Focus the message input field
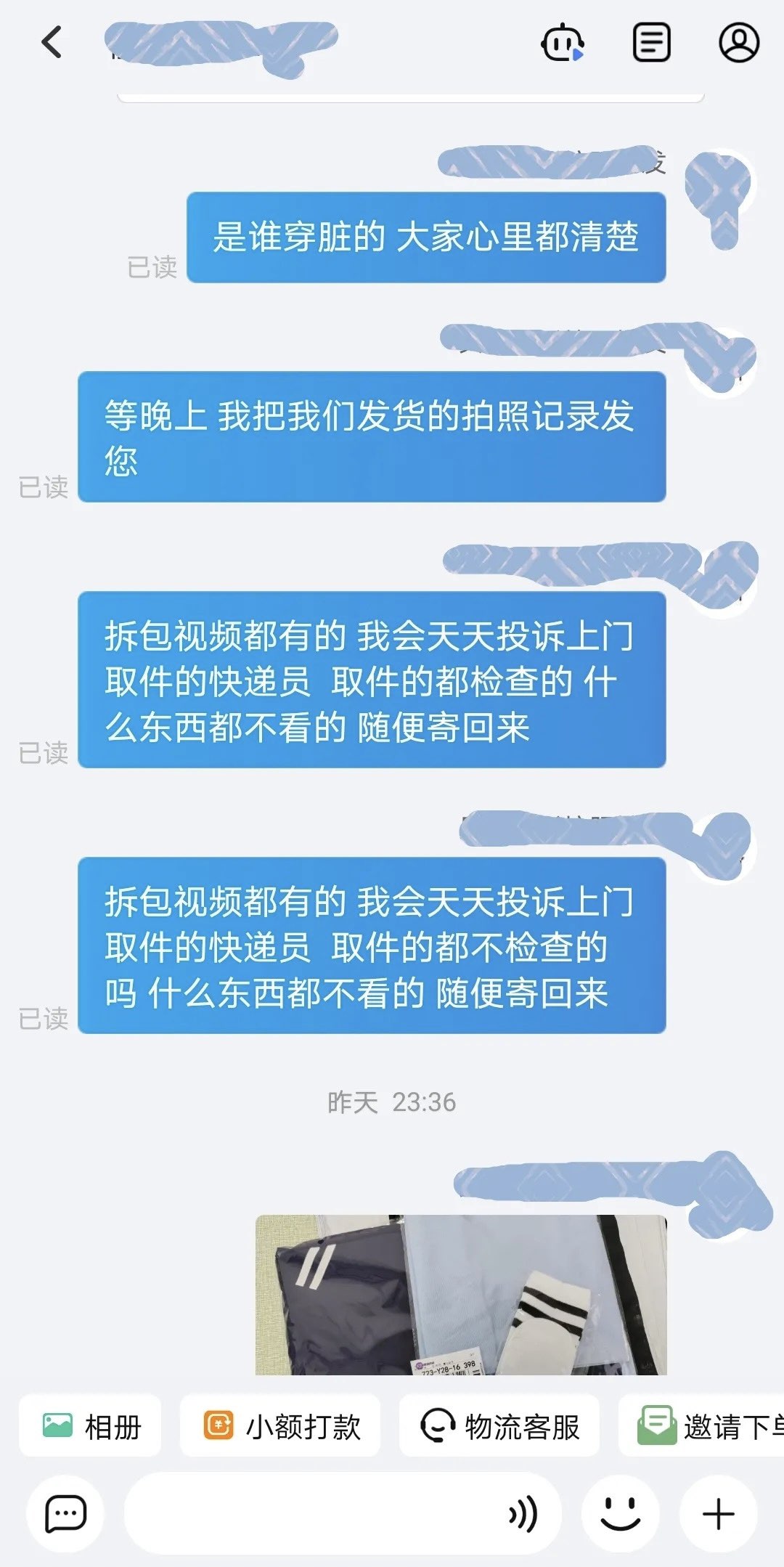Viewport: 784px width, 1567px height. [312, 1515]
